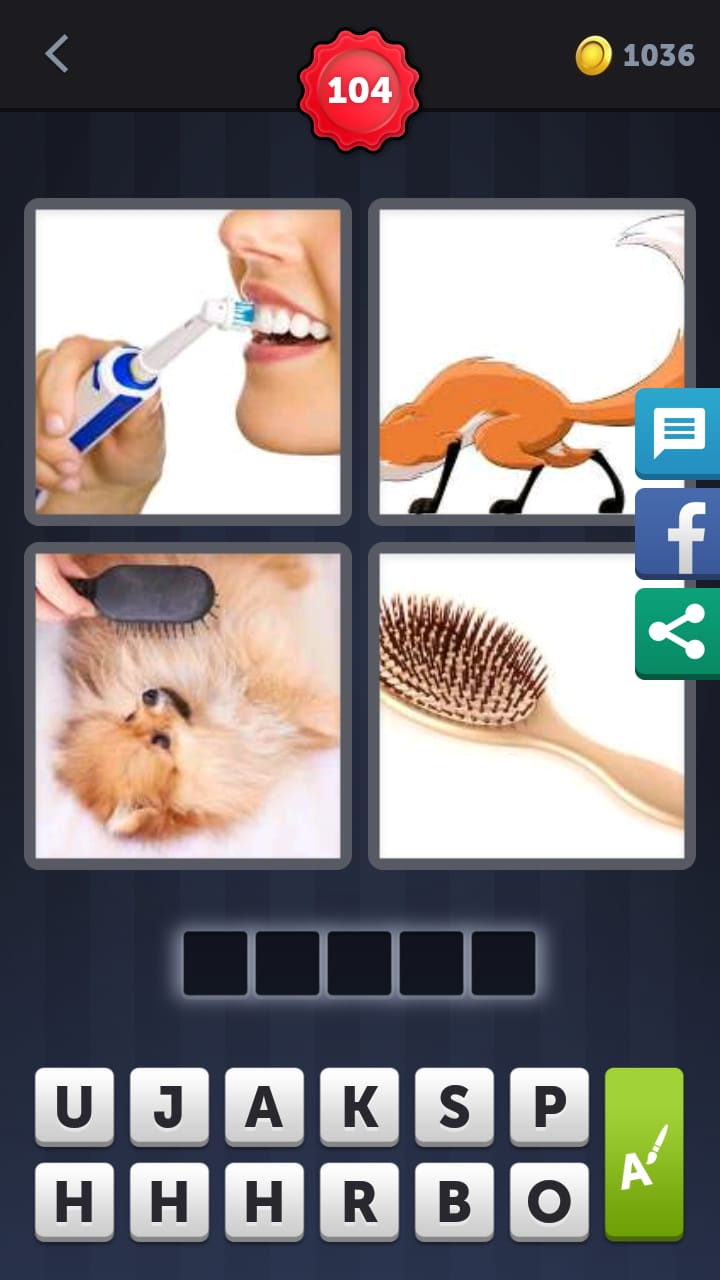Go back with the top-left arrow
This screenshot has height=1280, width=720.
click(x=57, y=54)
